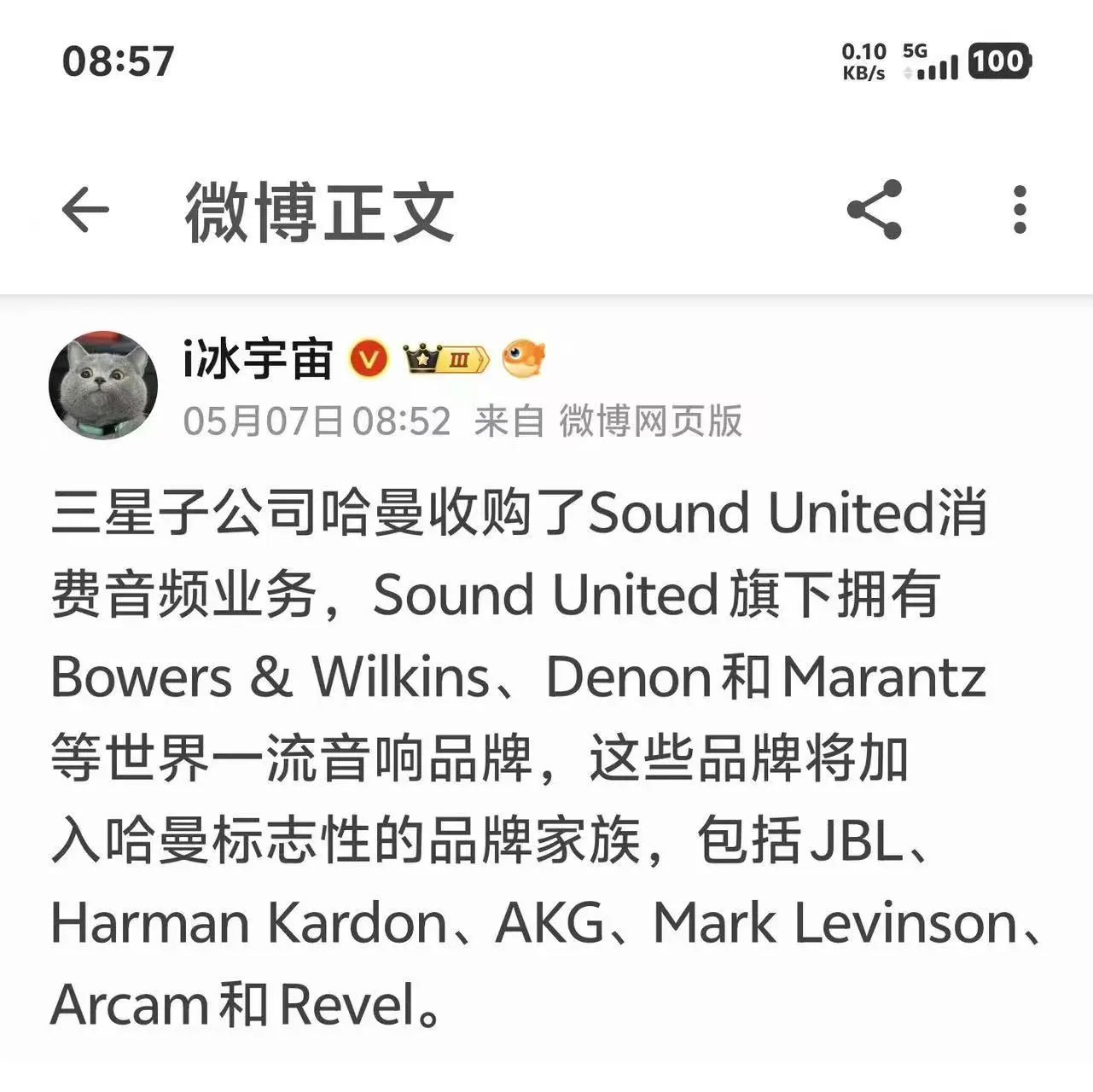Share this Weibo post
1093x1092 pixels.
[x=875, y=210]
